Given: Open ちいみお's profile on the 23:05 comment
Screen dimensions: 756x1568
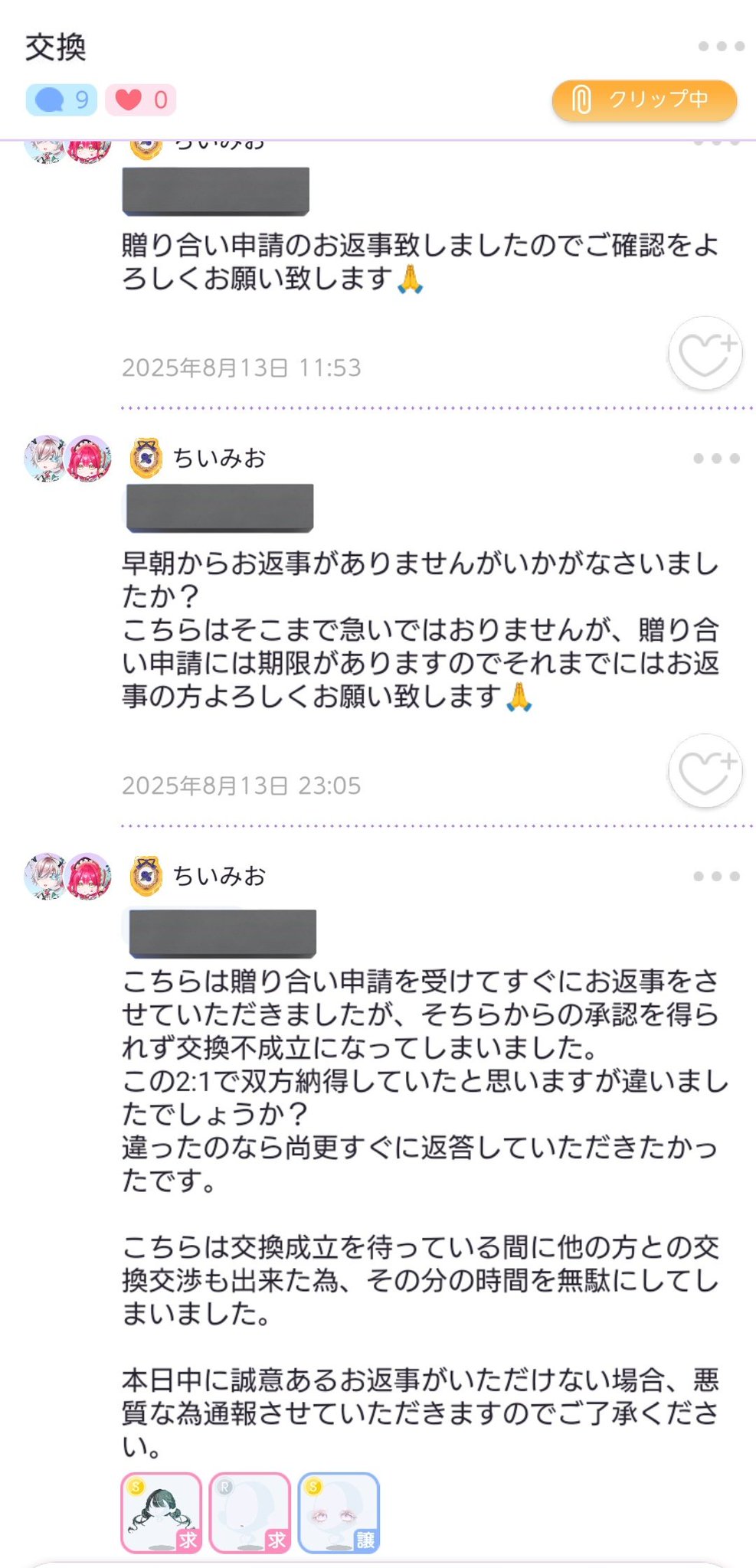Looking at the screenshot, I should tap(219, 459).
